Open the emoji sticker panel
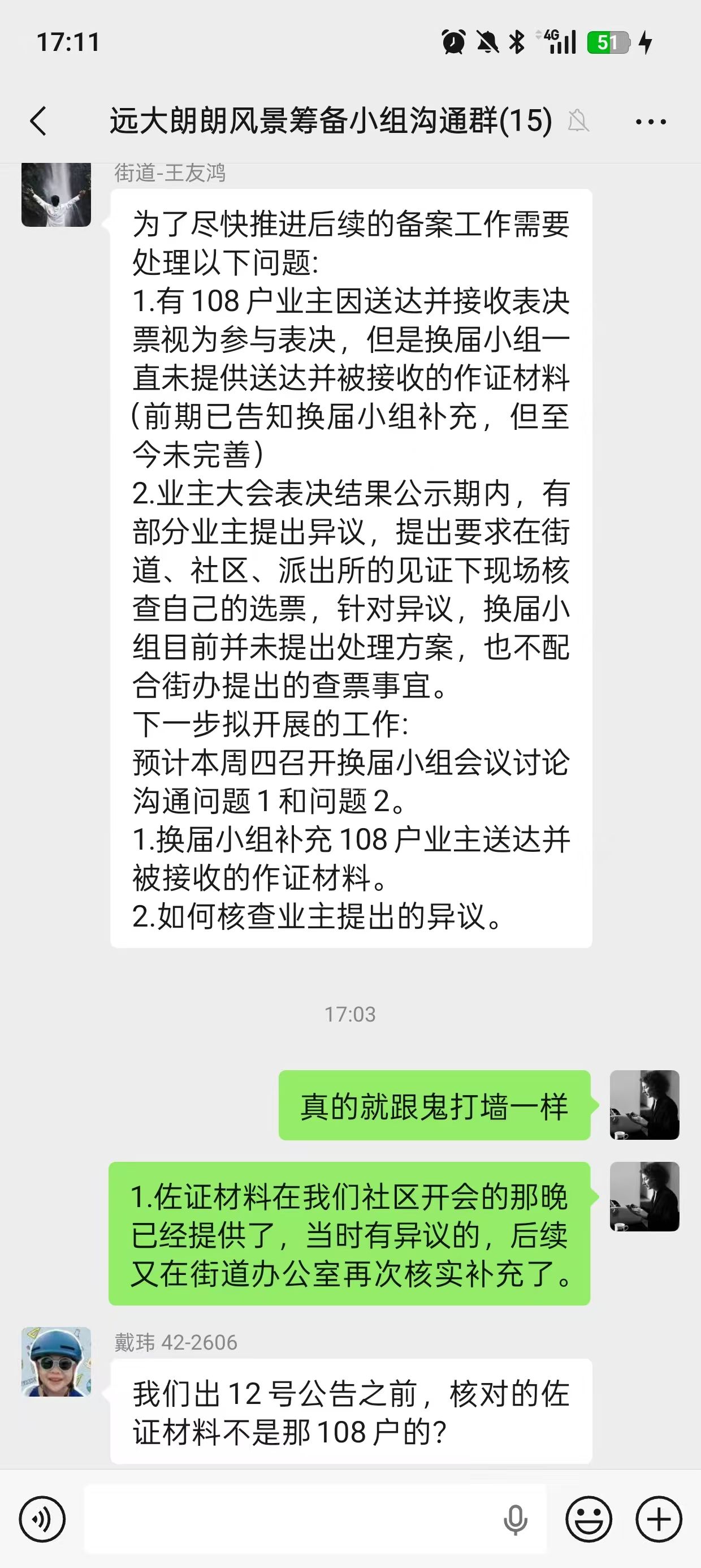 pos(589,1520)
